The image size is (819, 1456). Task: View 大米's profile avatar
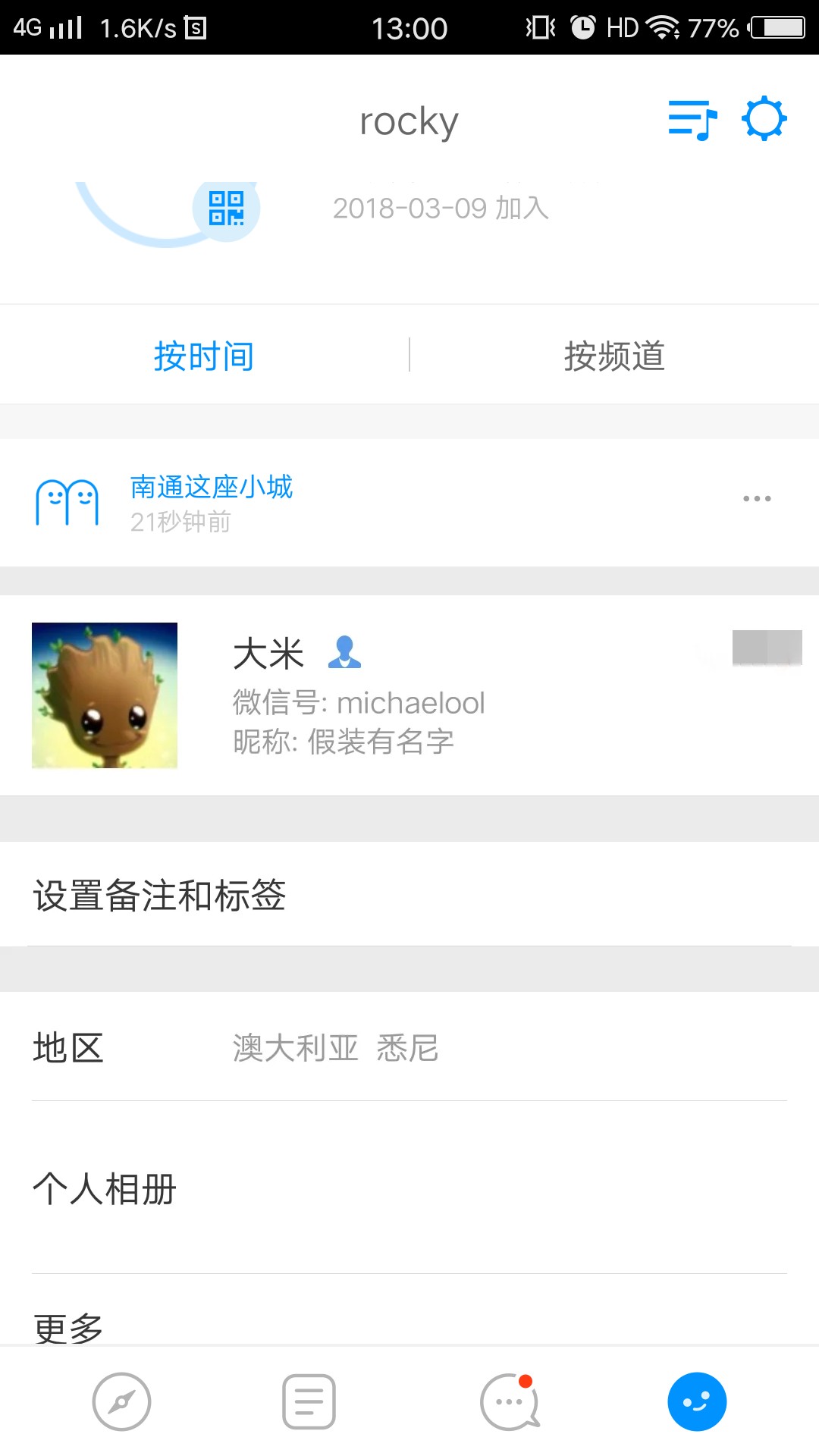[105, 695]
